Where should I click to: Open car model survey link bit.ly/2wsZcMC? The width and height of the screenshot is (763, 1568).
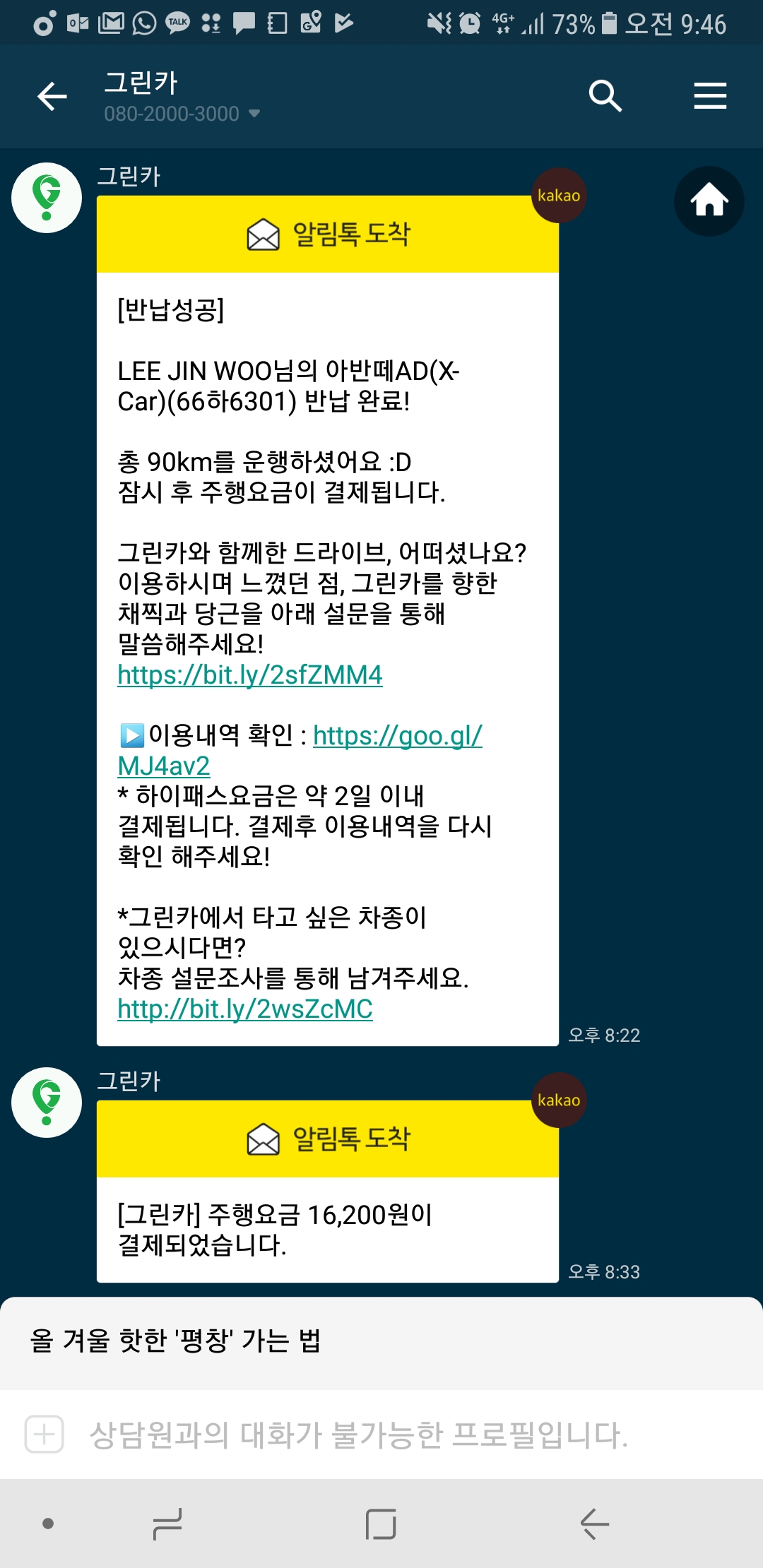[x=245, y=1009]
